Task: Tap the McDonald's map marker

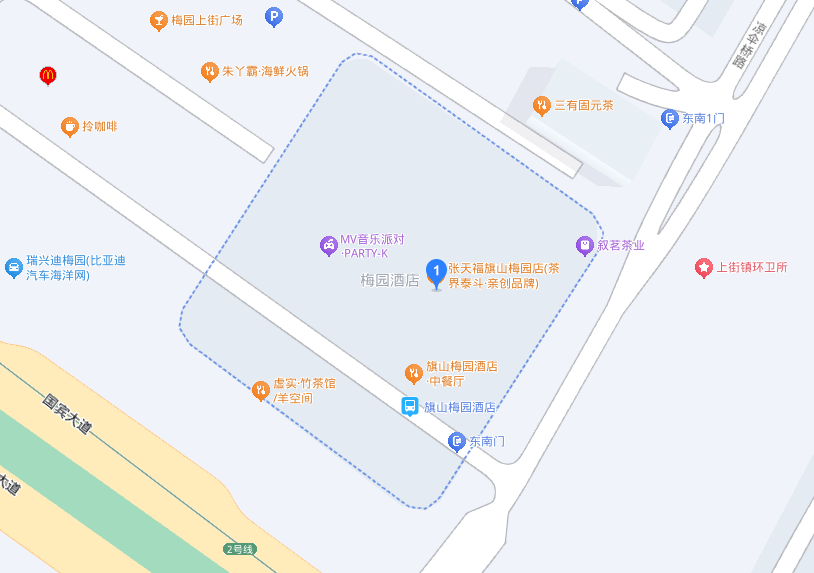Action: 47,75
